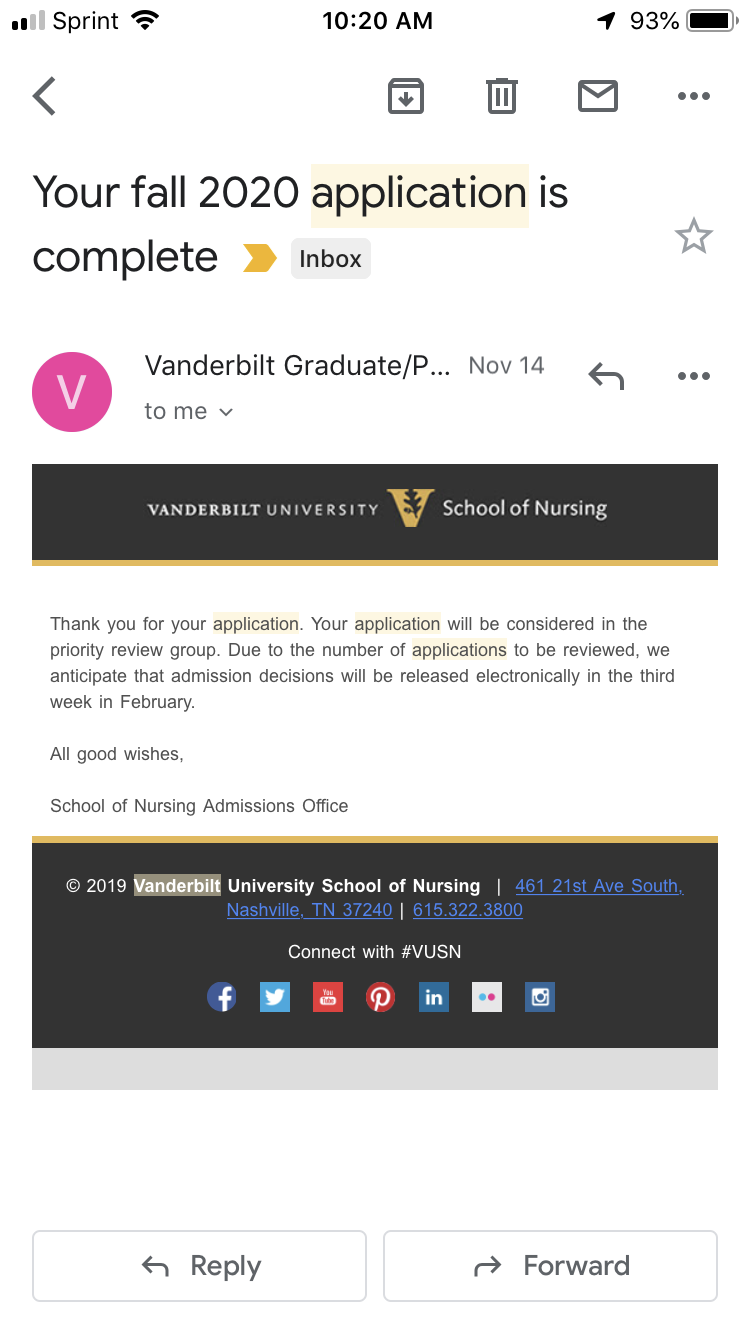
Task: Expand recipient details next to 'to me'
Action: [226, 412]
